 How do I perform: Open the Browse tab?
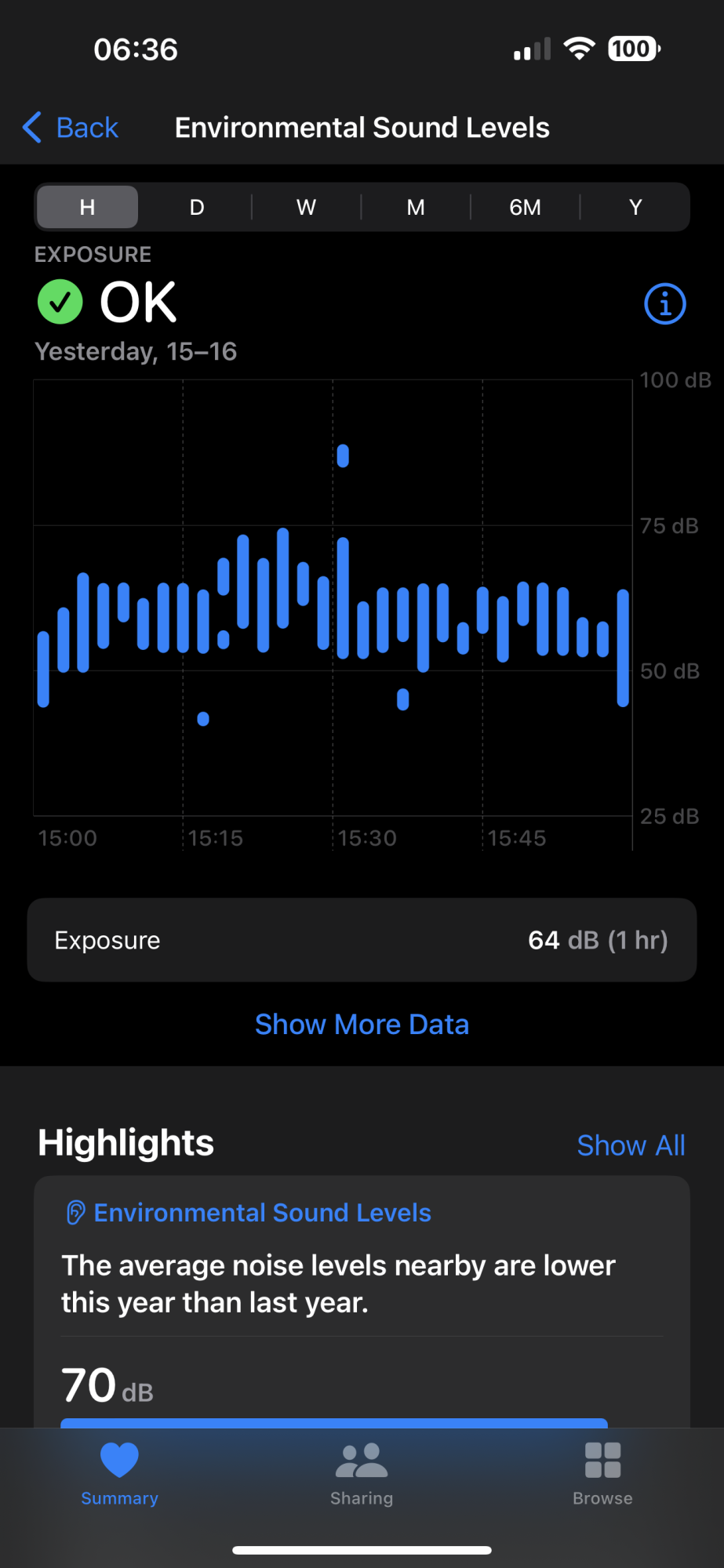coord(602,1474)
